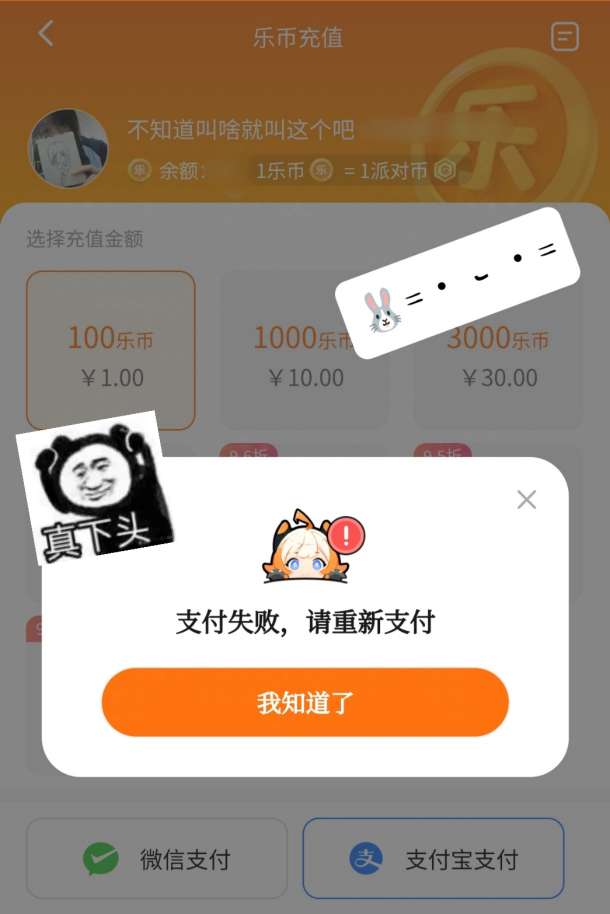Choose 支付宝支付 payment method
The width and height of the screenshot is (610, 914).
coord(433,858)
